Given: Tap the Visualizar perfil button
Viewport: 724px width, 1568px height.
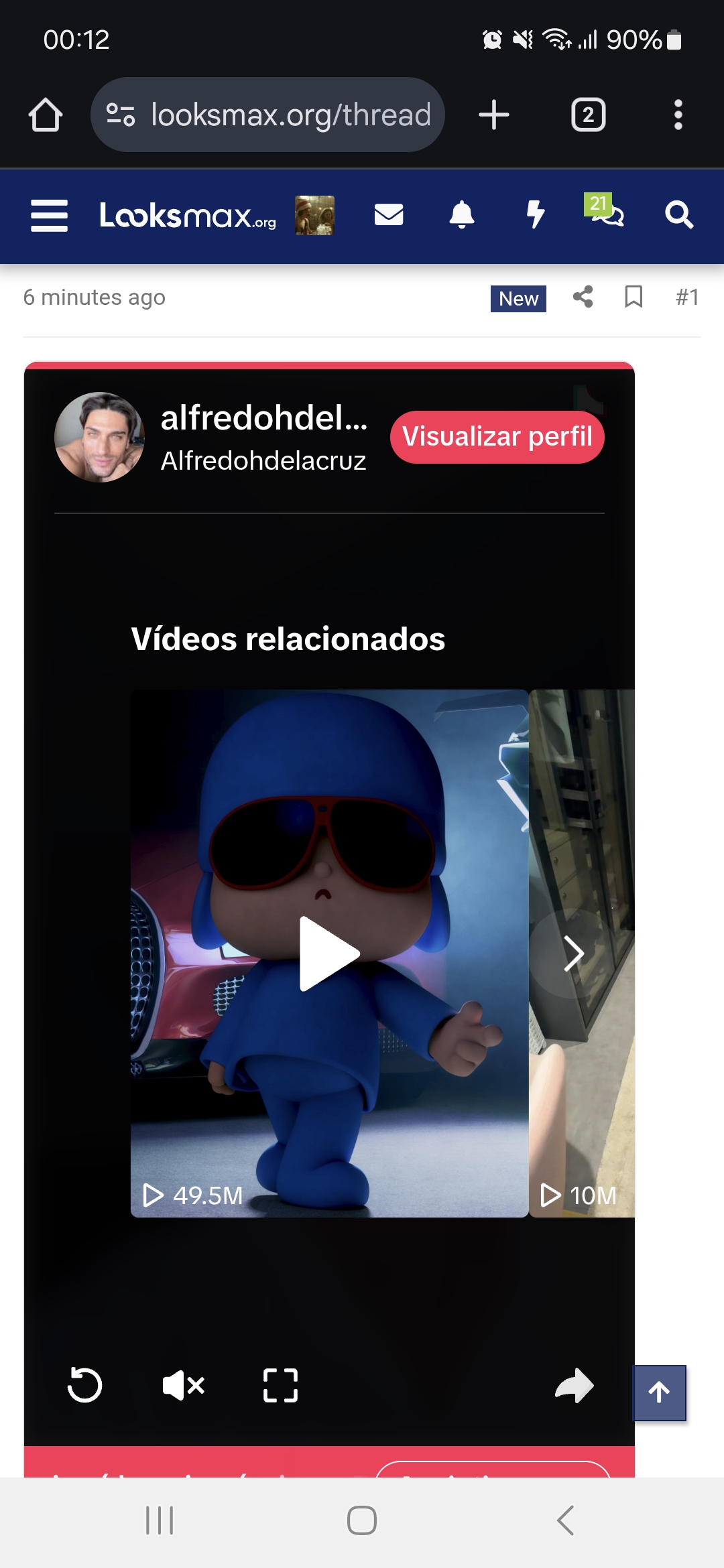Looking at the screenshot, I should (497, 437).
